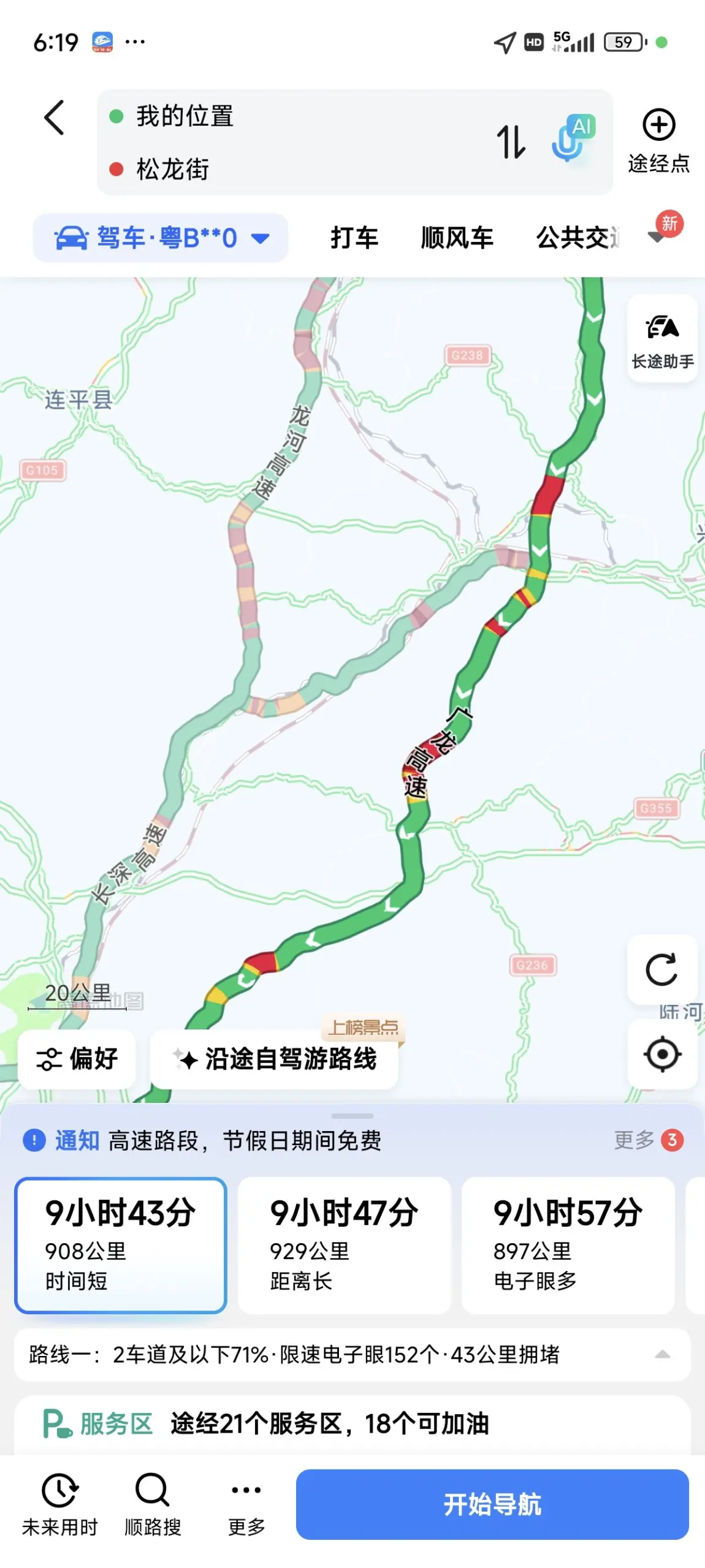Image resolution: width=705 pixels, height=1568 pixels.
Task: Activate the AI voice assistant
Action: tap(573, 138)
